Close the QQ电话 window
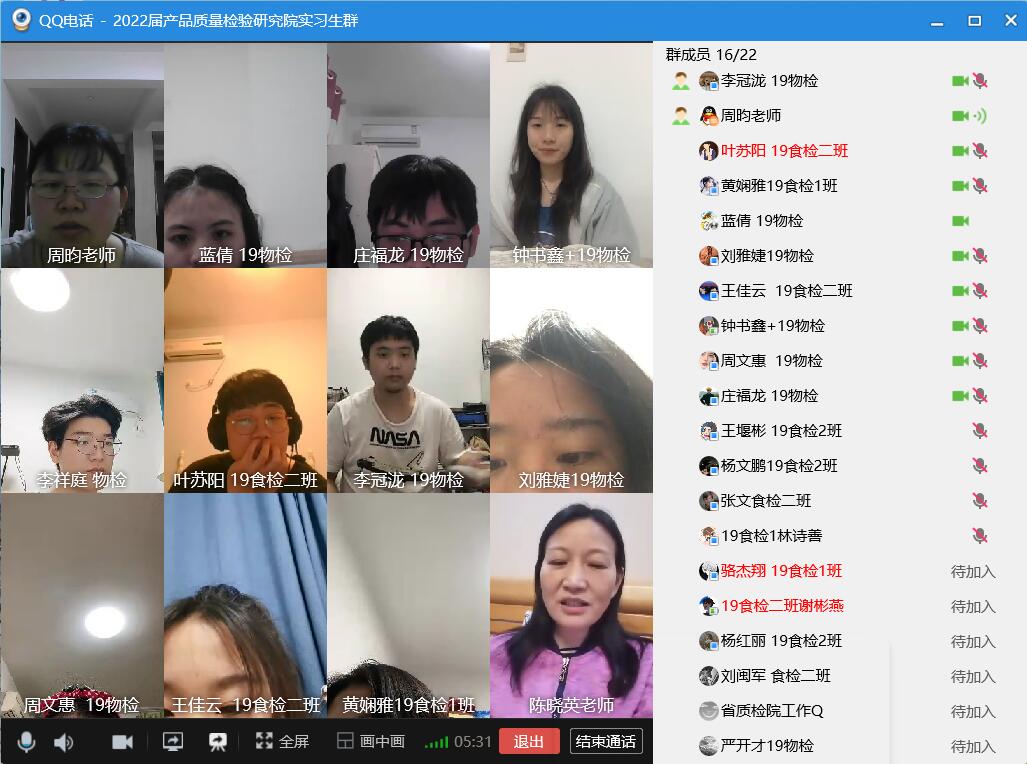1027x764 pixels. coord(1008,21)
